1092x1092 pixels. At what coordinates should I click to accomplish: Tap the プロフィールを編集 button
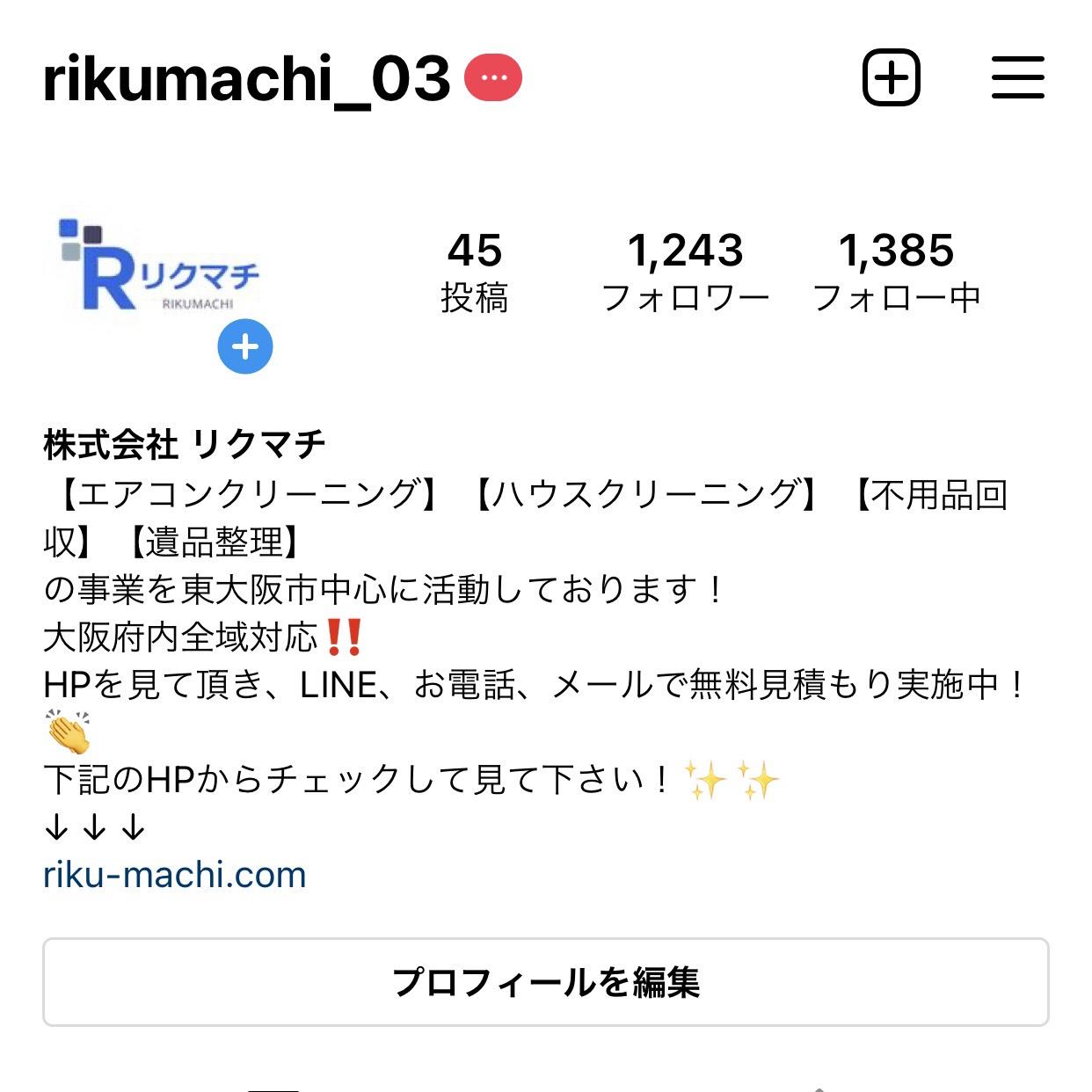(x=545, y=982)
